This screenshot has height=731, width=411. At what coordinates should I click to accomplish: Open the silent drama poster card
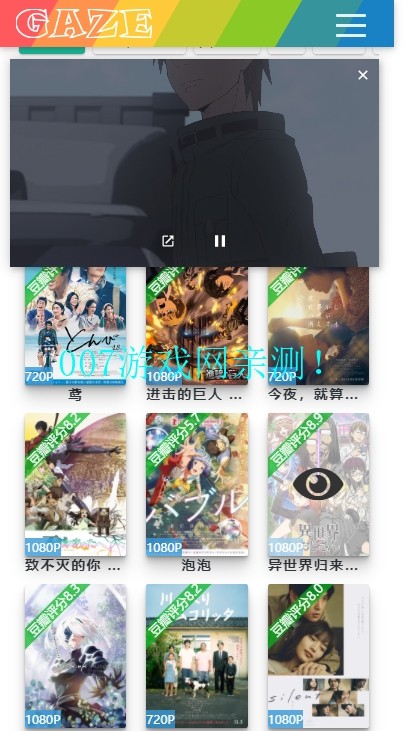tap(318, 656)
